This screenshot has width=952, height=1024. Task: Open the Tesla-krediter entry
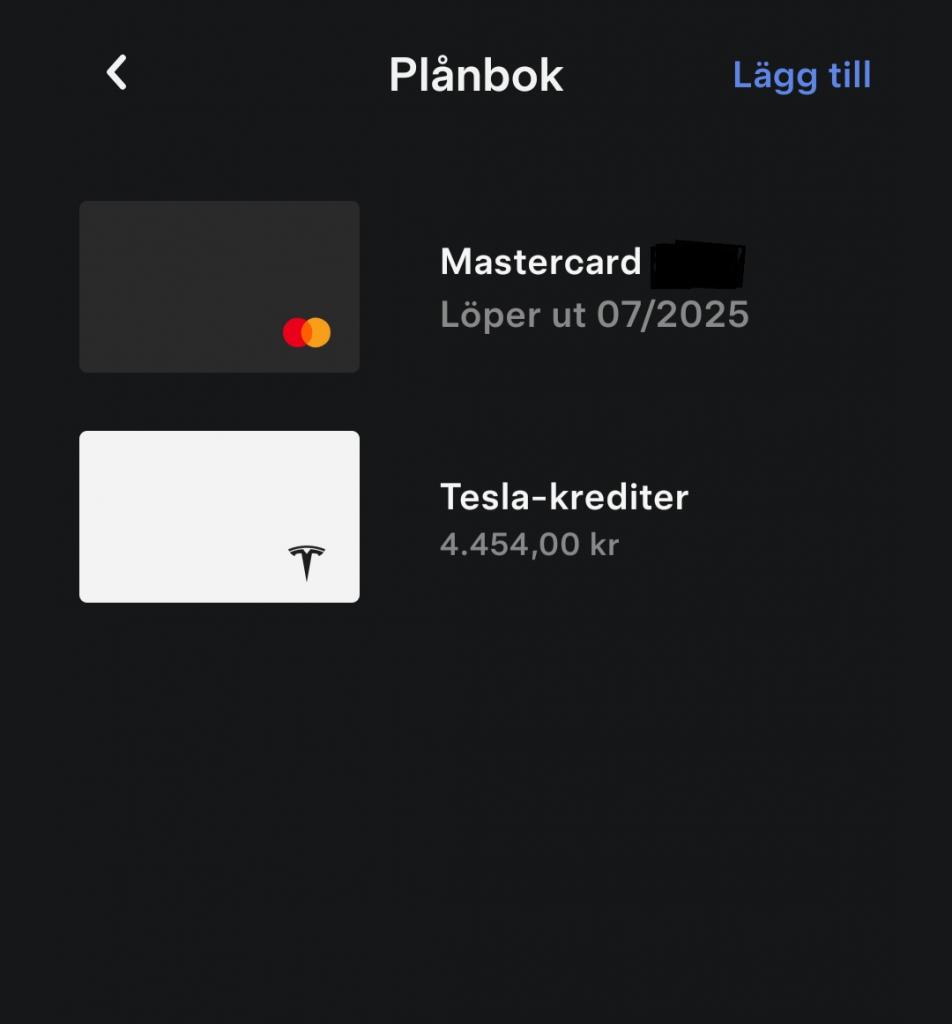click(219, 516)
